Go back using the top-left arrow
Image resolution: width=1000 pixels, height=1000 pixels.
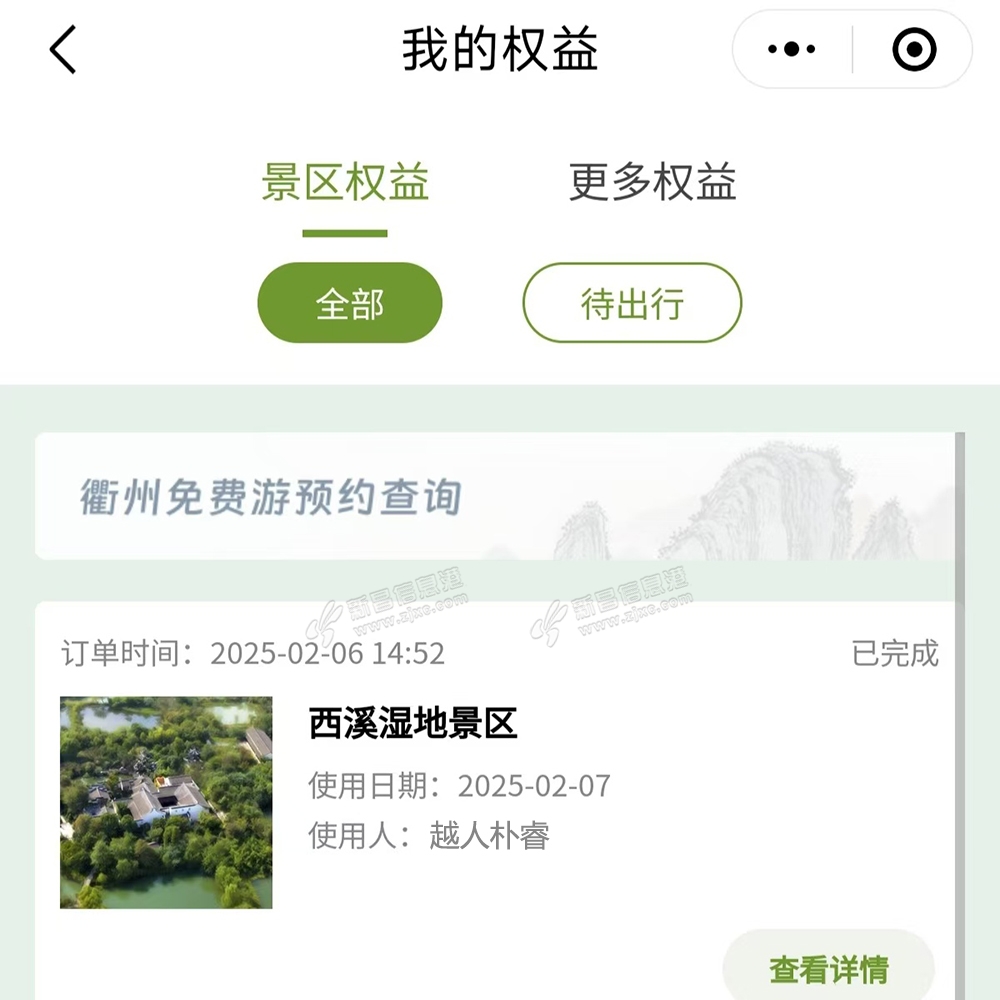click(63, 49)
